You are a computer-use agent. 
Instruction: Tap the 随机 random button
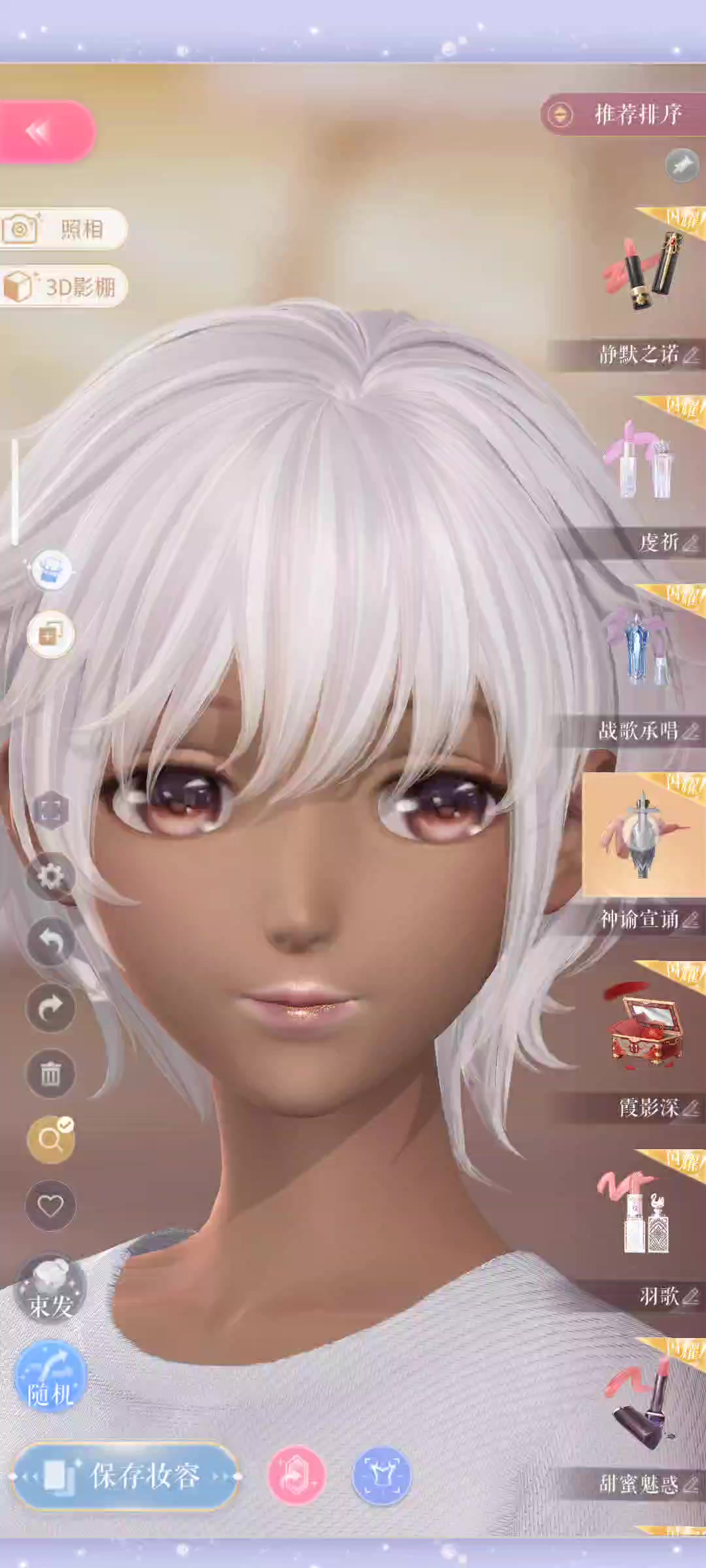(x=50, y=1376)
